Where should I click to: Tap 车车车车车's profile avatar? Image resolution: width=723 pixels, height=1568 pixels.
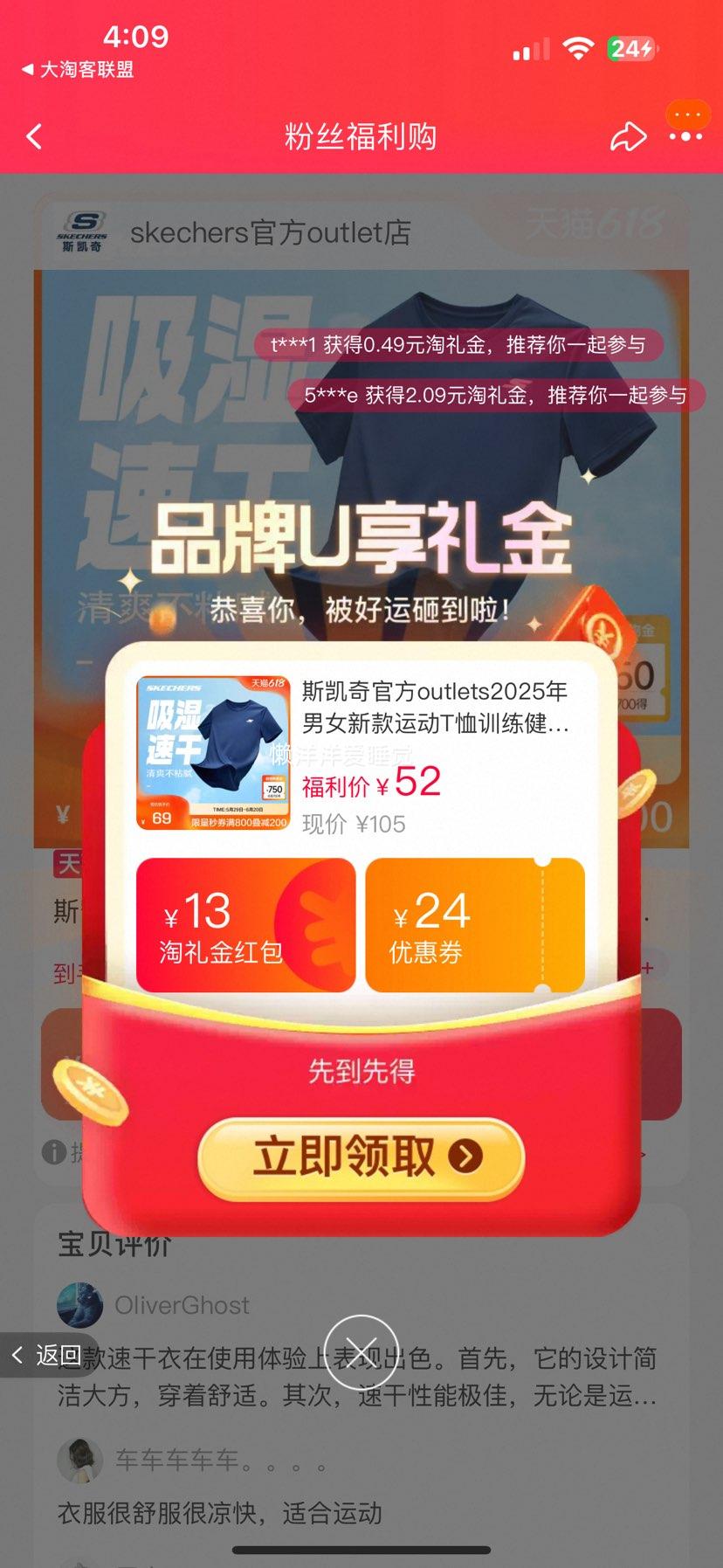click(x=79, y=1460)
